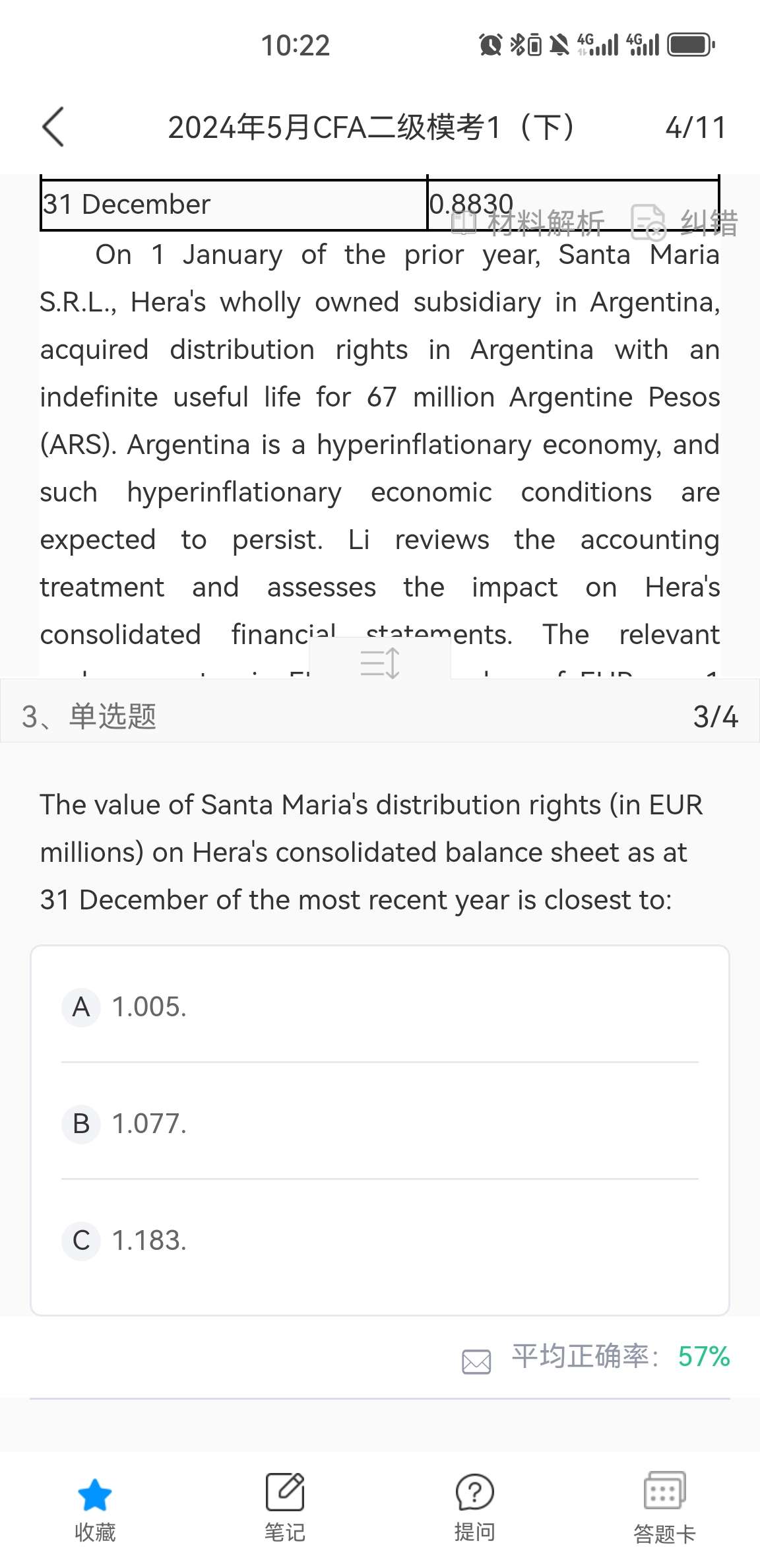The image size is (760, 1568).
Task: Tap the envelope icon beside 平均正确率
Action: [x=477, y=1361]
